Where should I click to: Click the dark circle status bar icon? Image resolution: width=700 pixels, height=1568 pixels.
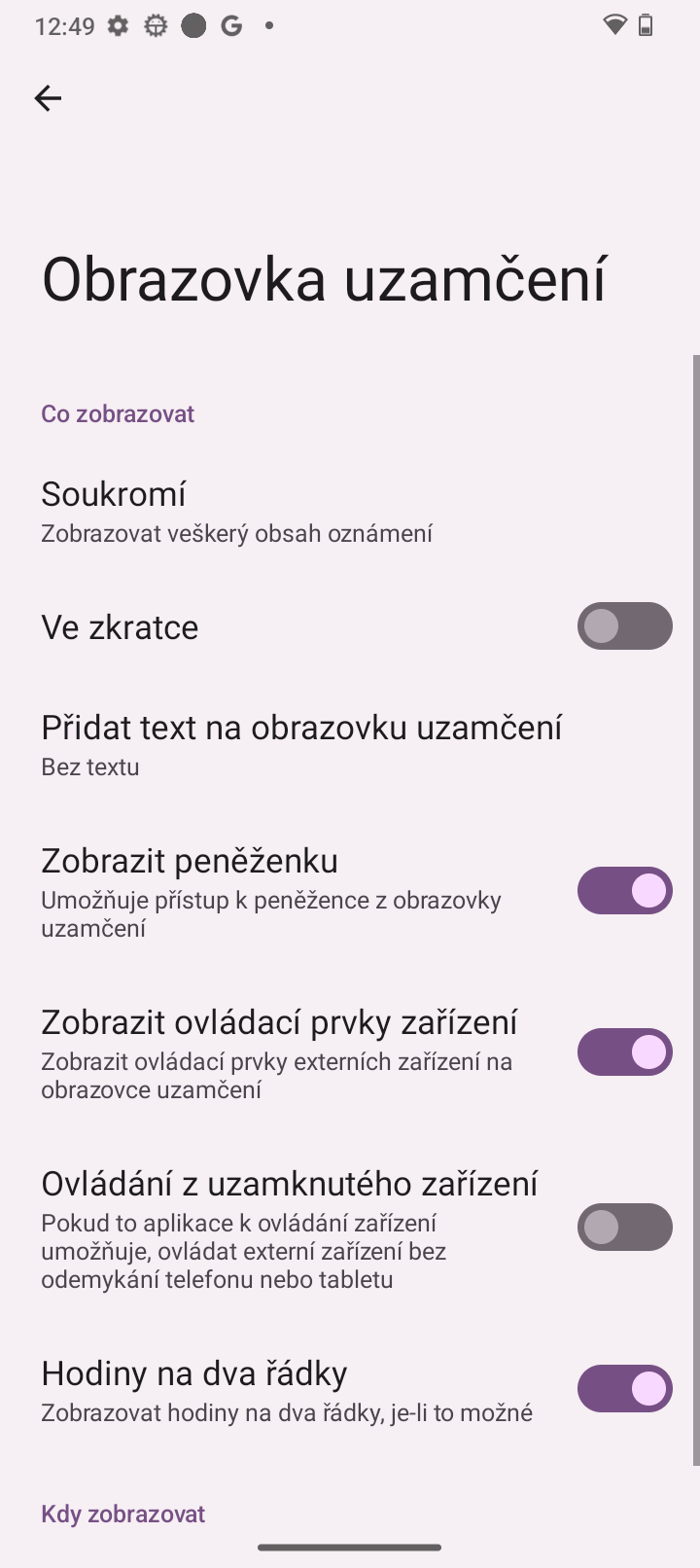coord(193,25)
